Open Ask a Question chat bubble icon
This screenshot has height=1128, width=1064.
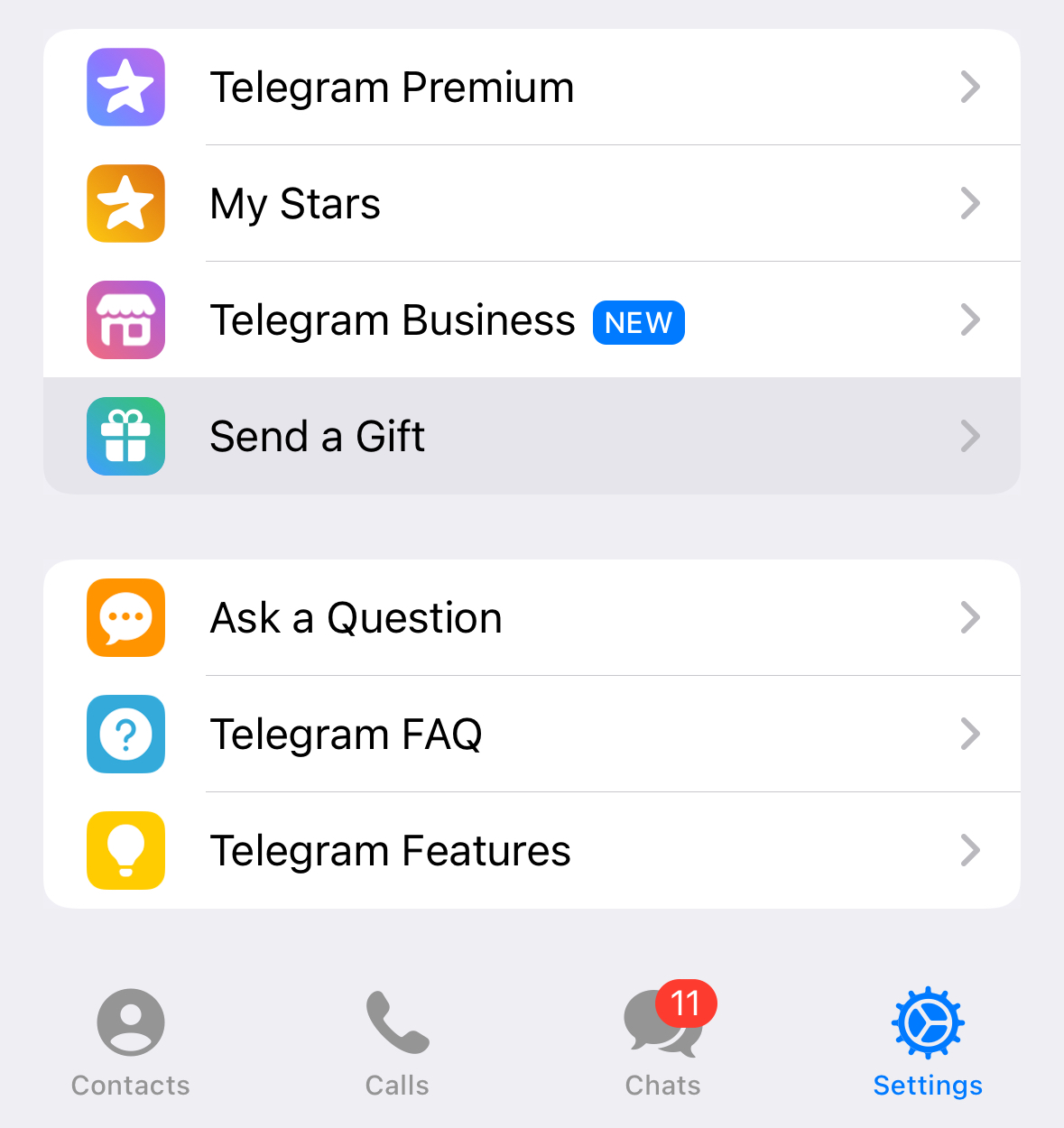pyautogui.click(x=125, y=617)
